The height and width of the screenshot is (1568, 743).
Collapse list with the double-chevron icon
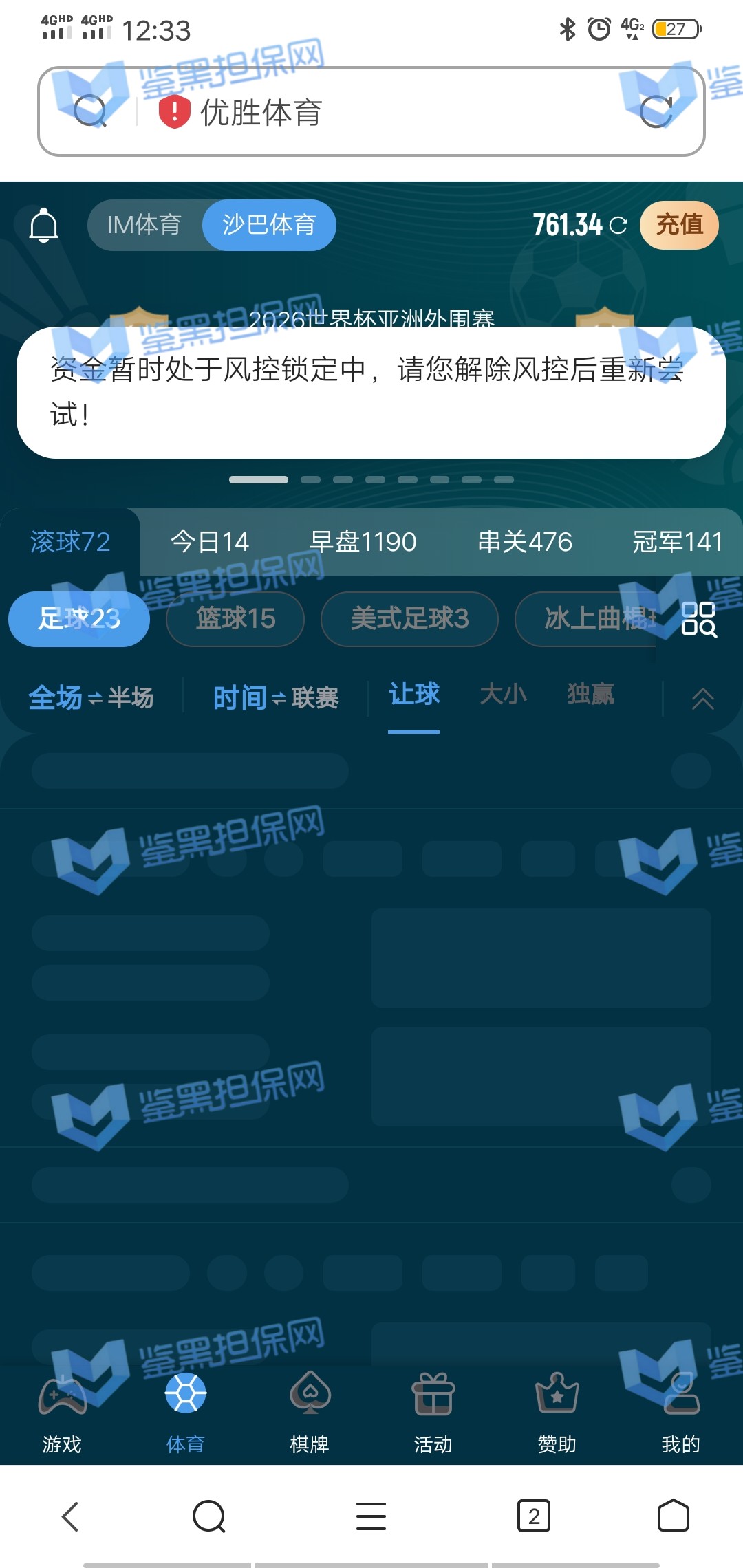point(702,699)
